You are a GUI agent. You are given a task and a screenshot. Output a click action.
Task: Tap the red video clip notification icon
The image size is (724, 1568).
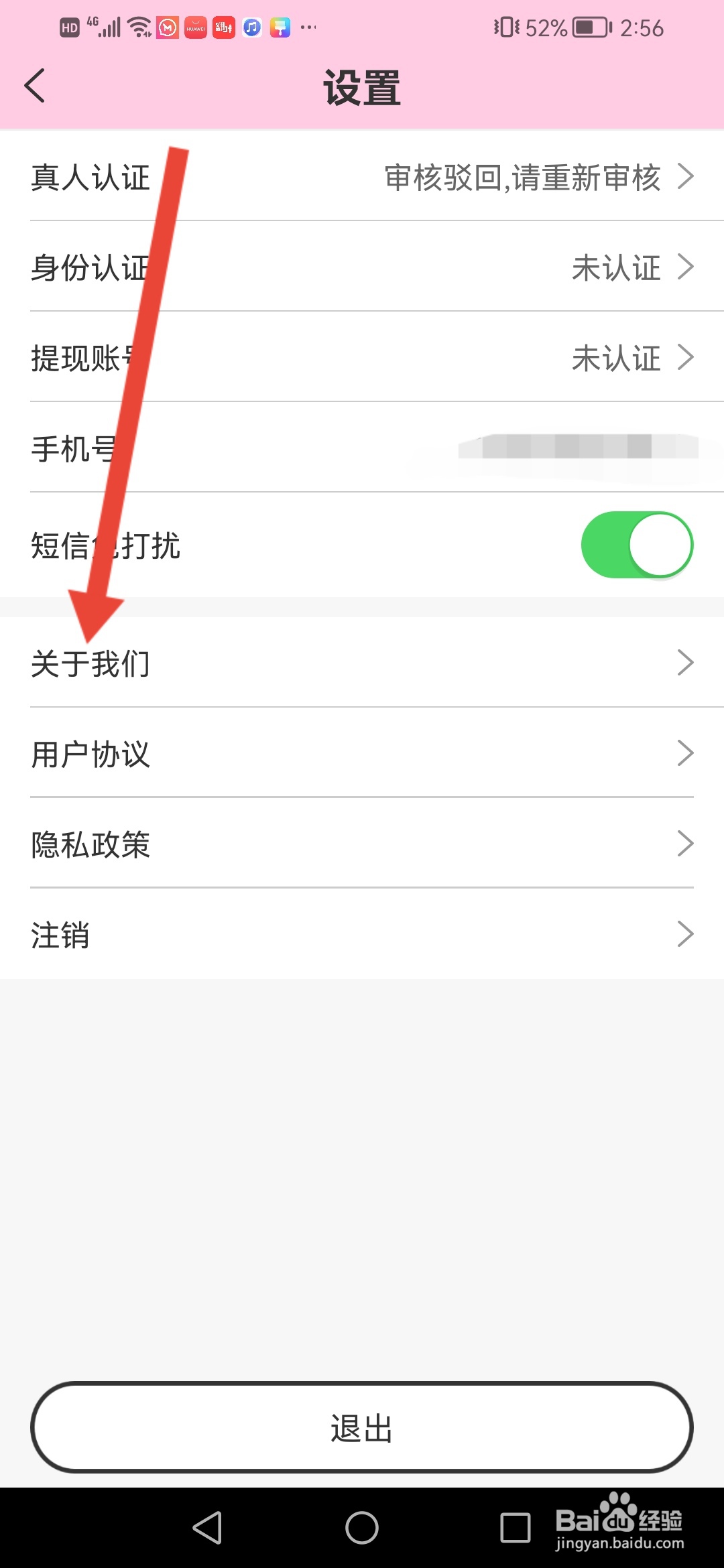[224, 27]
